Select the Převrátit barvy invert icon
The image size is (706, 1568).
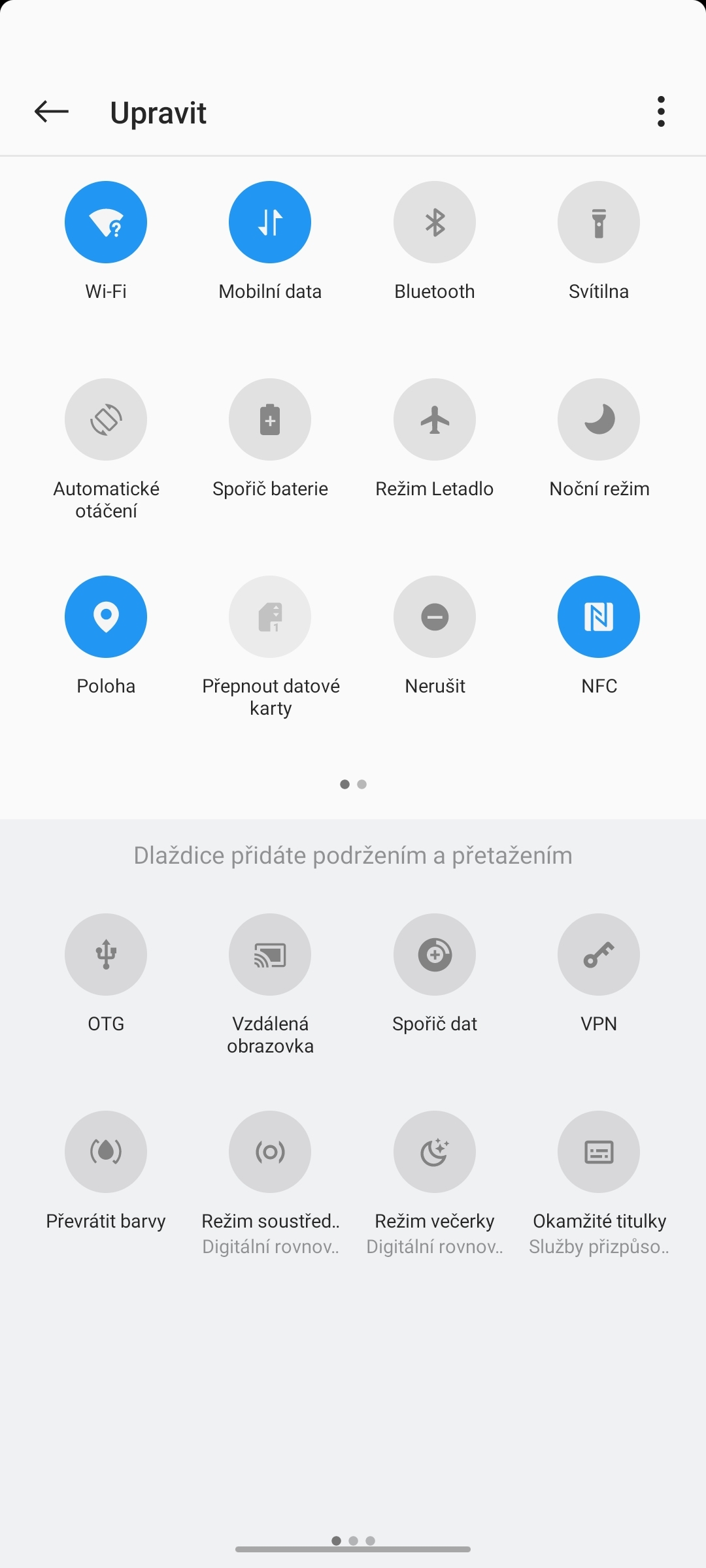(x=106, y=1151)
